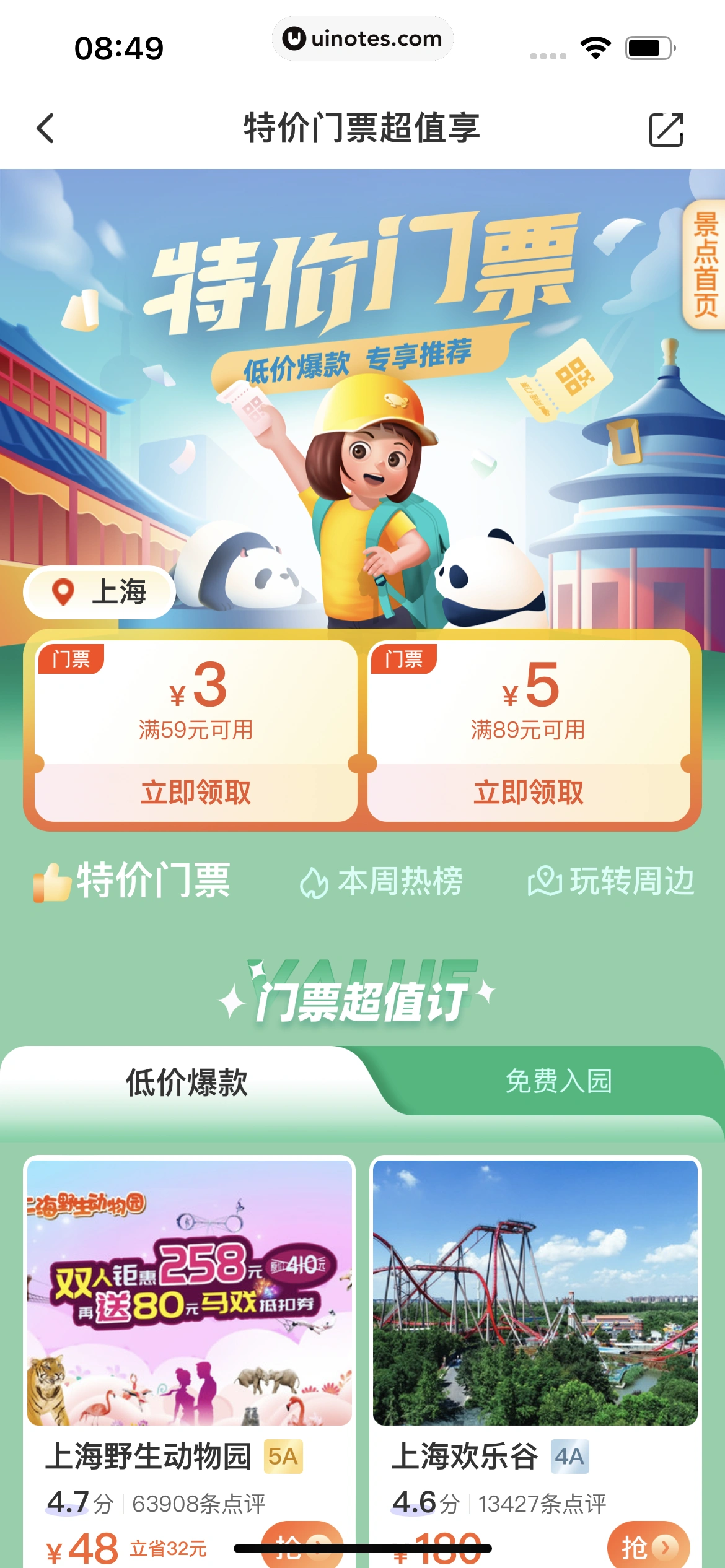Change the city from 上海
This screenshot has height=1568, width=725.
click(99, 592)
